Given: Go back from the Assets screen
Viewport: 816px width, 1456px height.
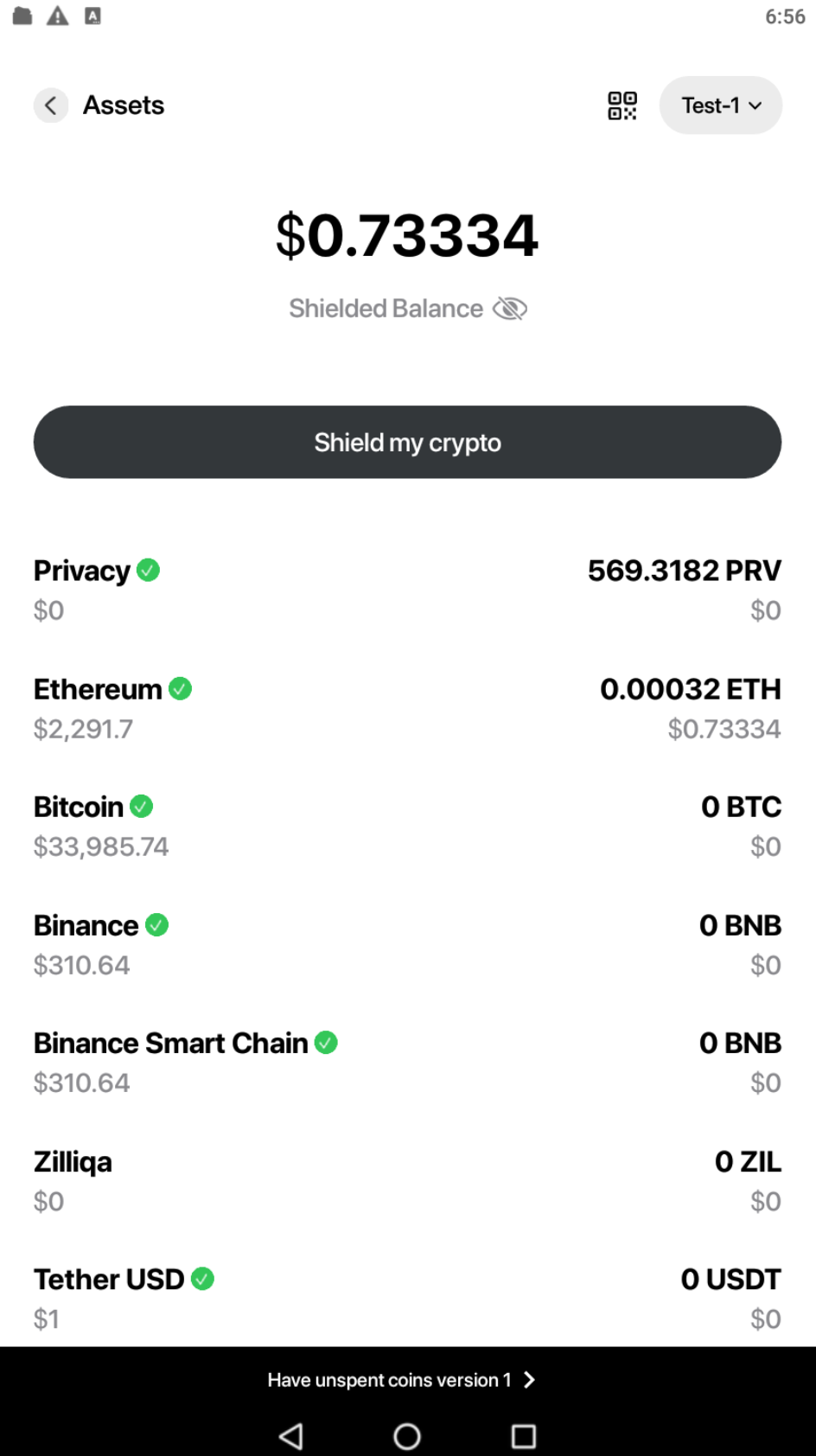Looking at the screenshot, I should 51,105.
